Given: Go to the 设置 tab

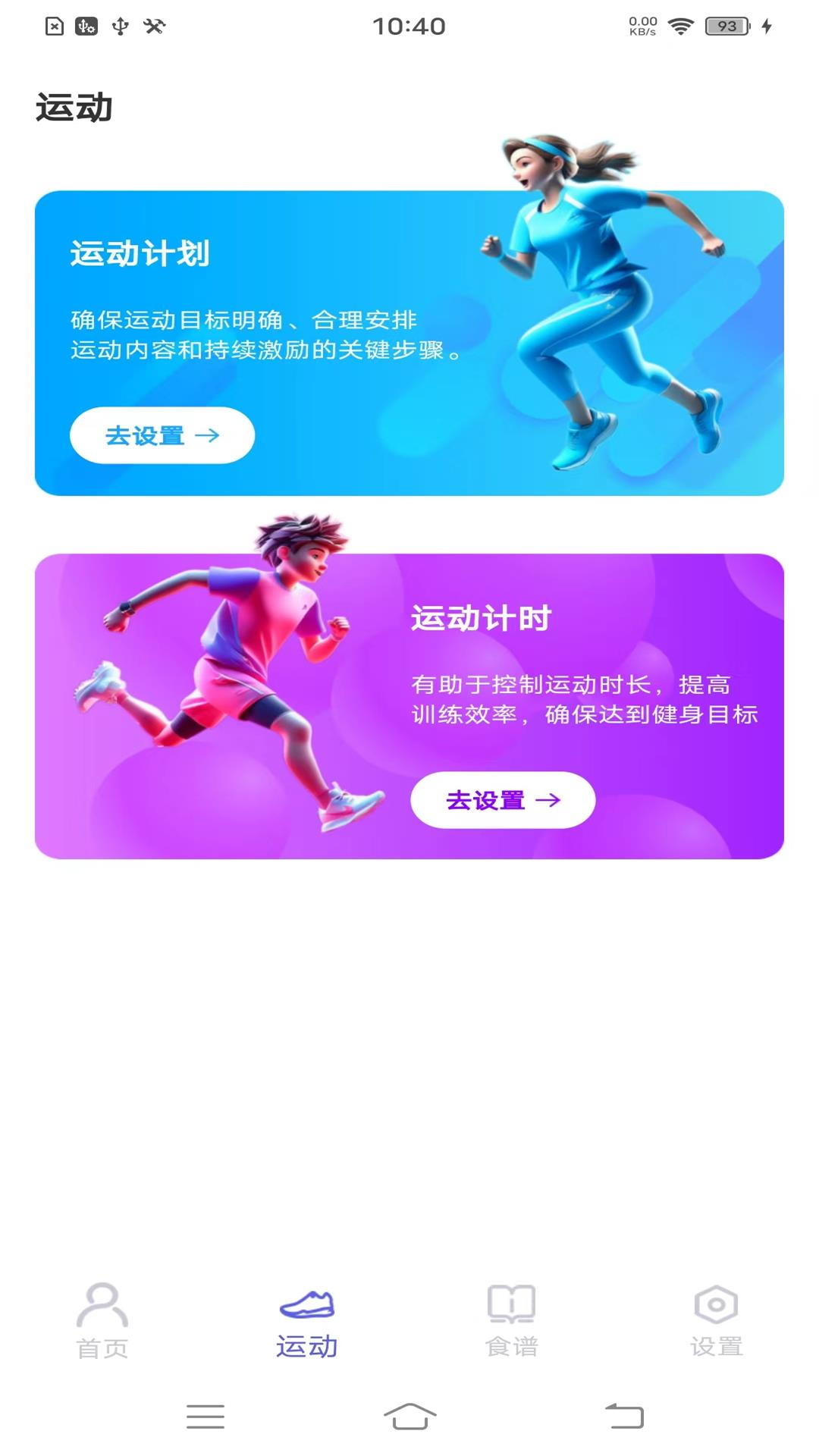Looking at the screenshot, I should [x=716, y=1321].
